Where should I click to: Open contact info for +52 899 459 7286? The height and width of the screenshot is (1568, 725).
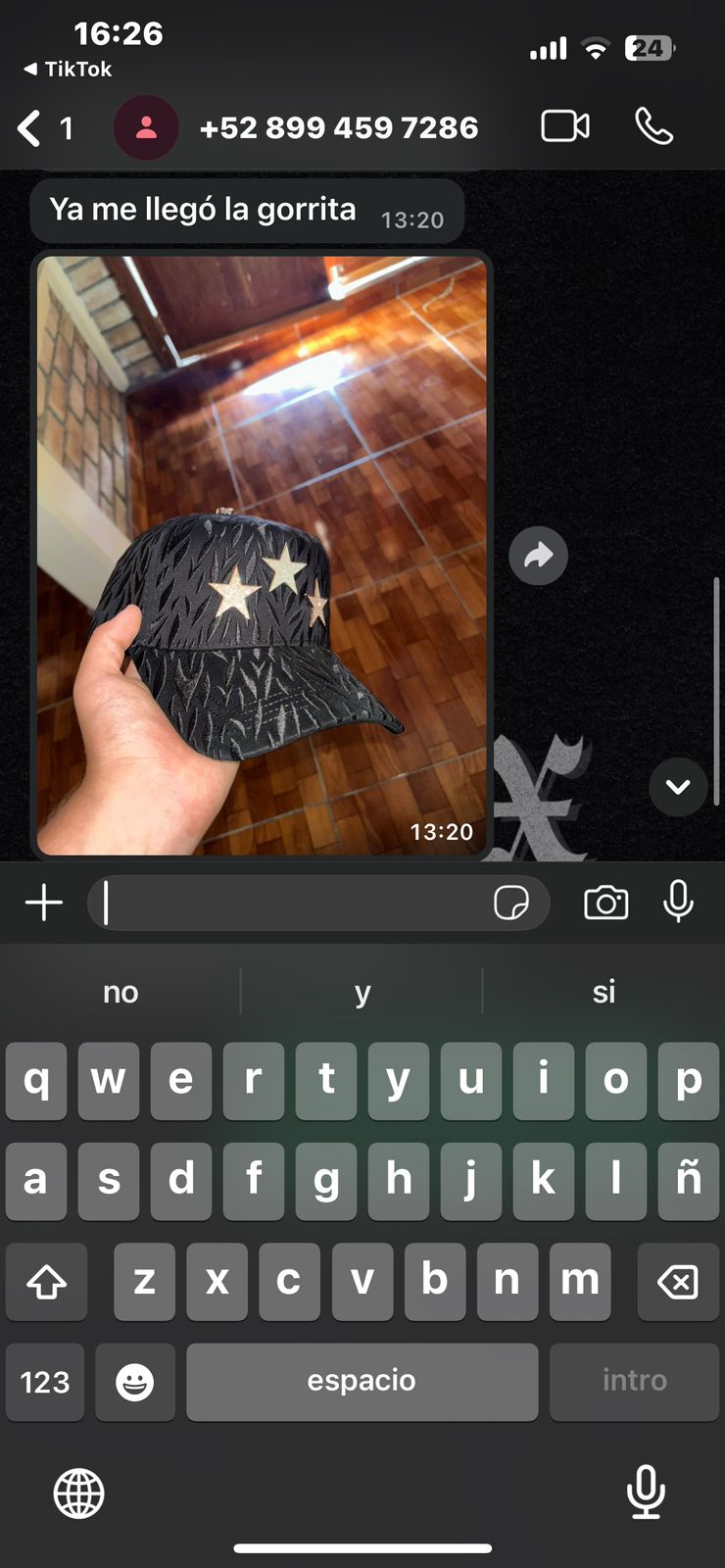tap(338, 127)
